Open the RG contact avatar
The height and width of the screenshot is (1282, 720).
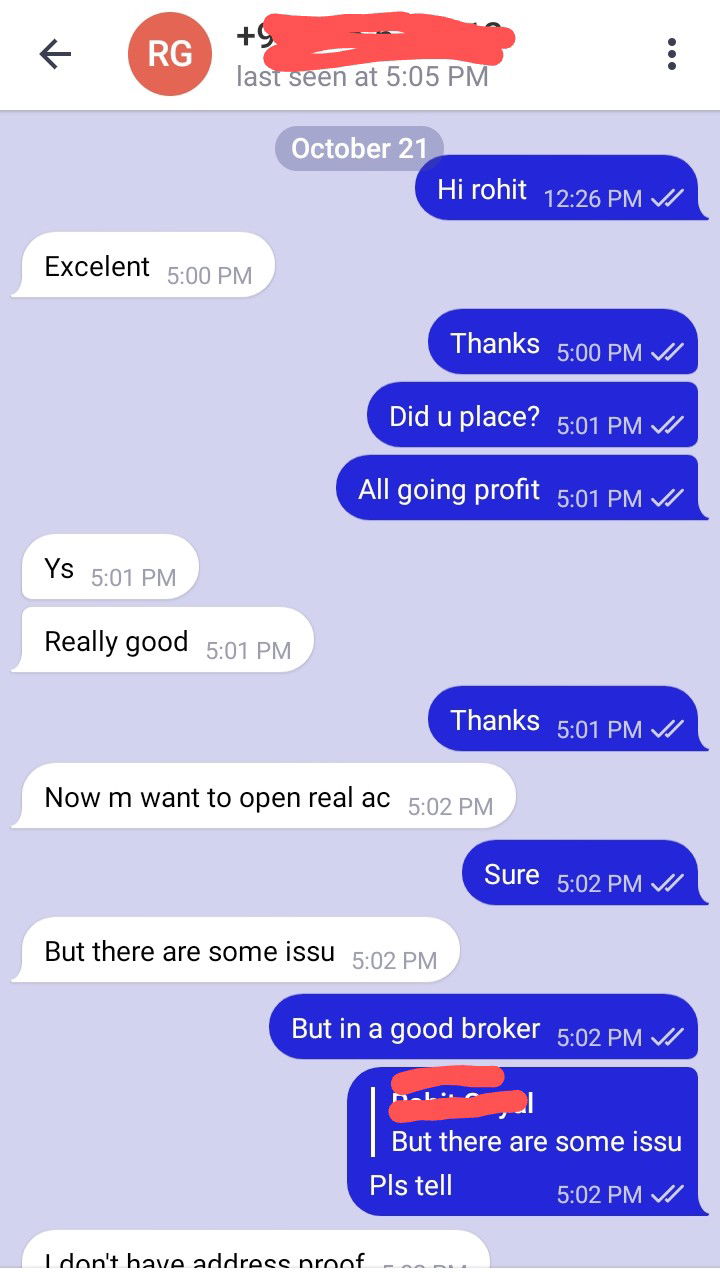[x=170, y=54]
